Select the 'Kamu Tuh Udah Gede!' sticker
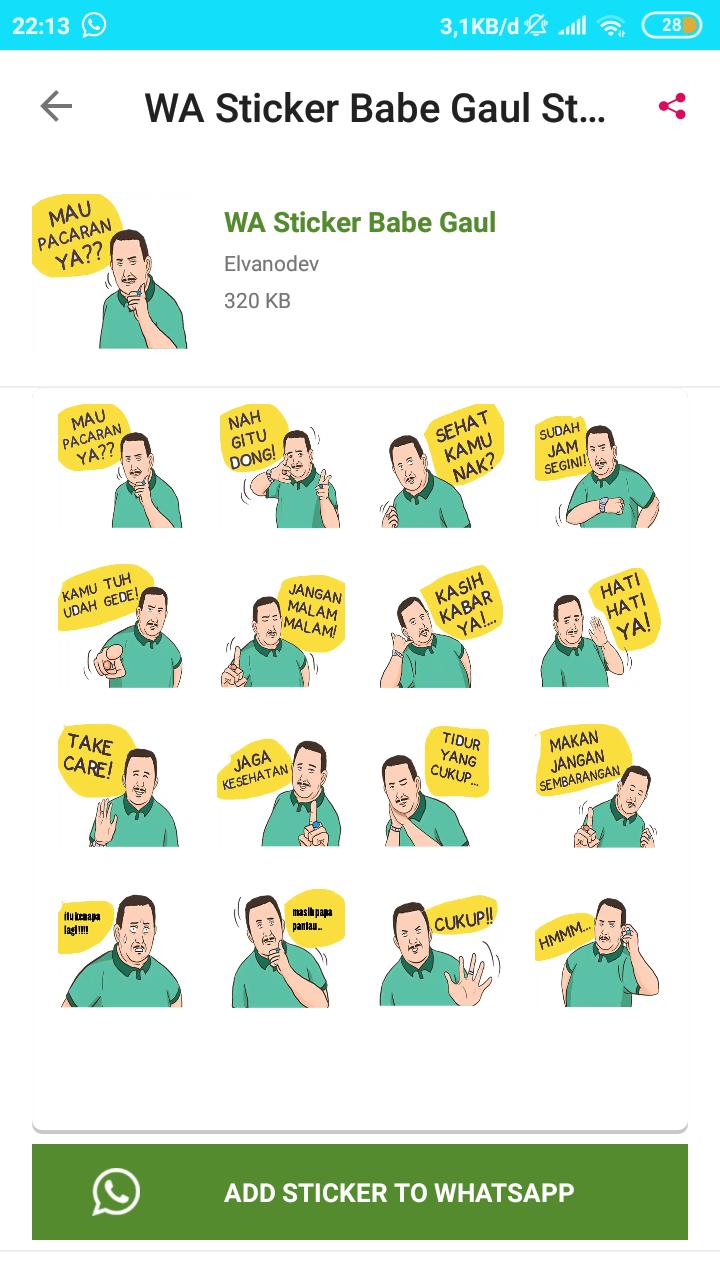Image resolution: width=720 pixels, height=1280 pixels. 120,626
